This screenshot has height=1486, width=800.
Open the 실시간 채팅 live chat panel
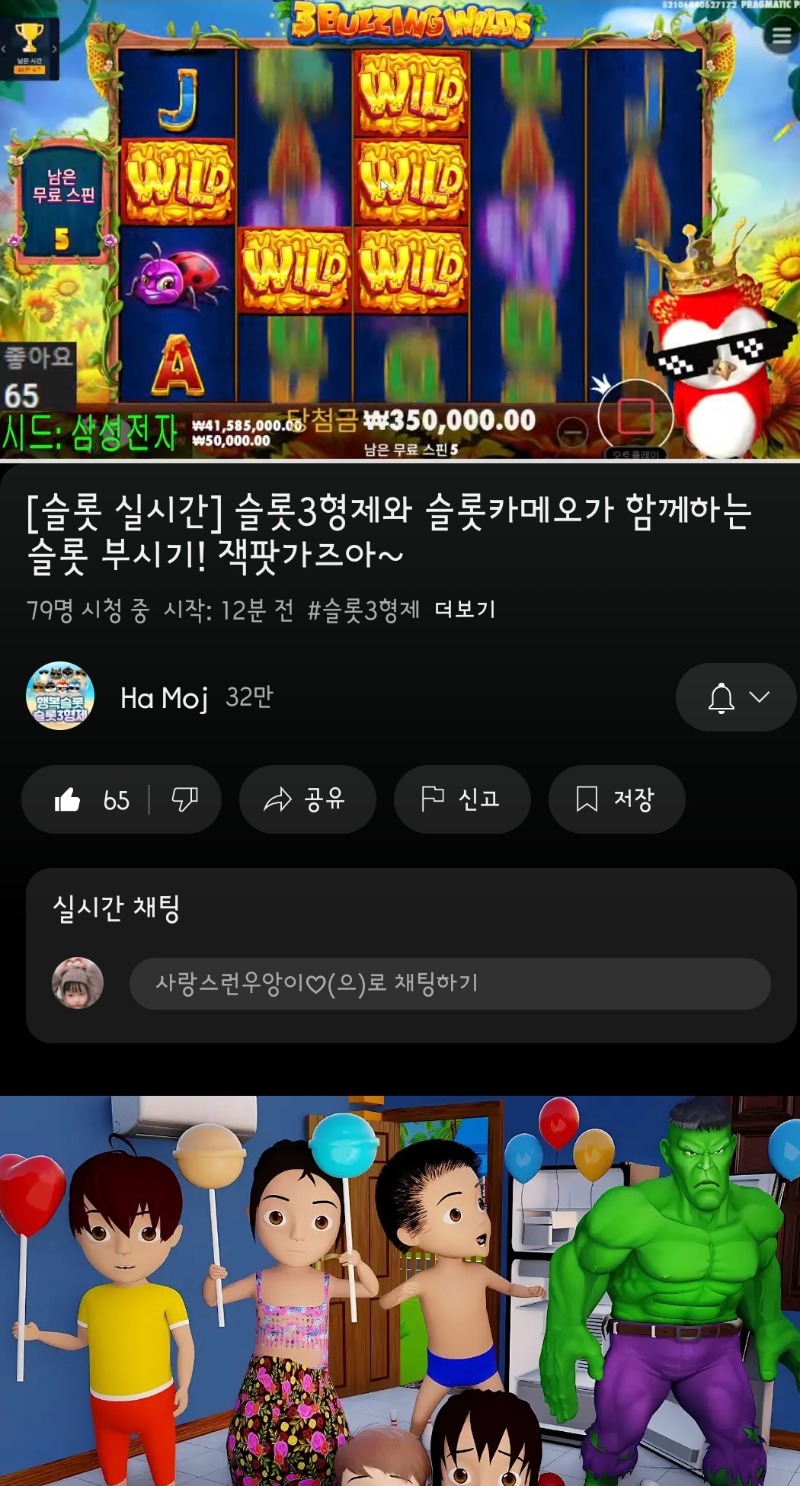pos(116,909)
